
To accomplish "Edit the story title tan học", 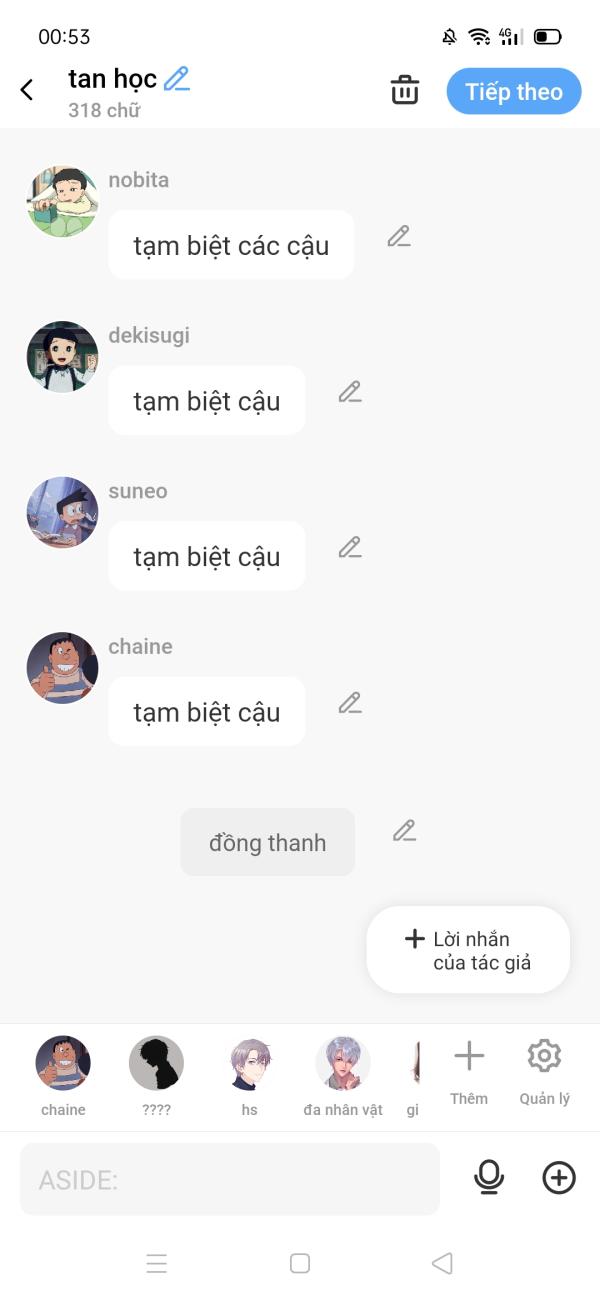I will coord(177,78).
